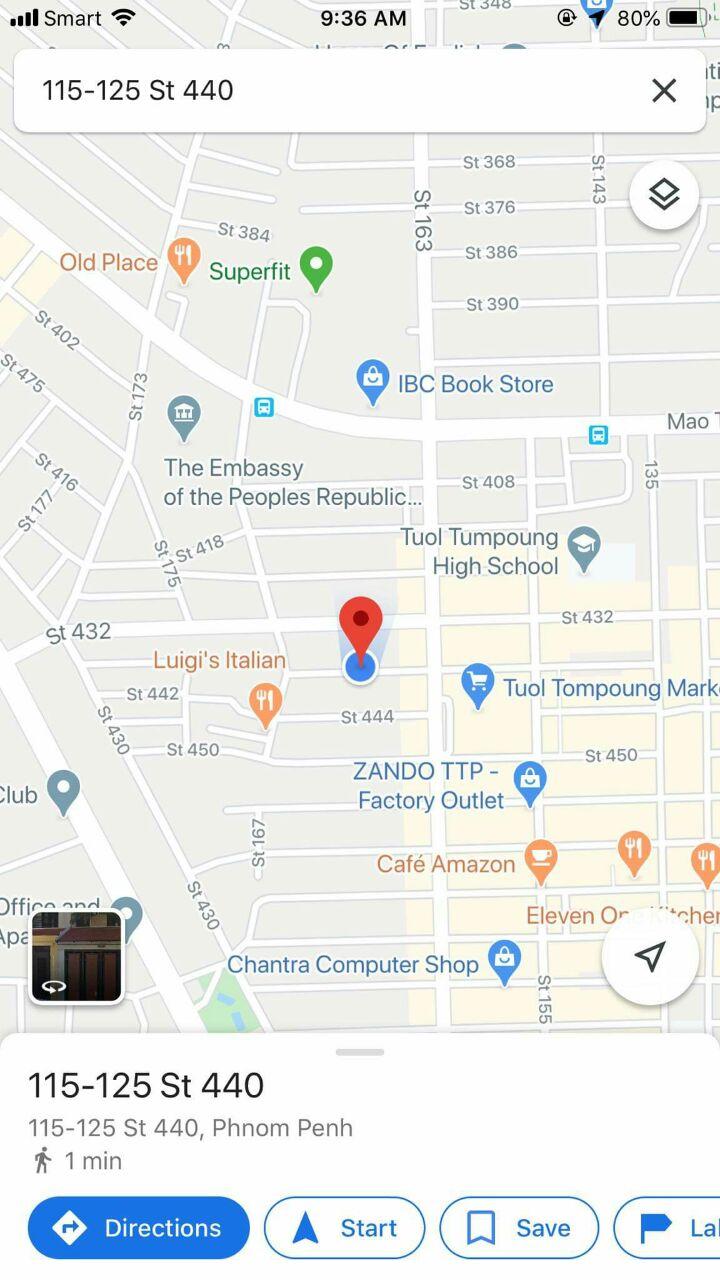Clear the search with the X icon

pyautogui.click(x=664, y=91)
